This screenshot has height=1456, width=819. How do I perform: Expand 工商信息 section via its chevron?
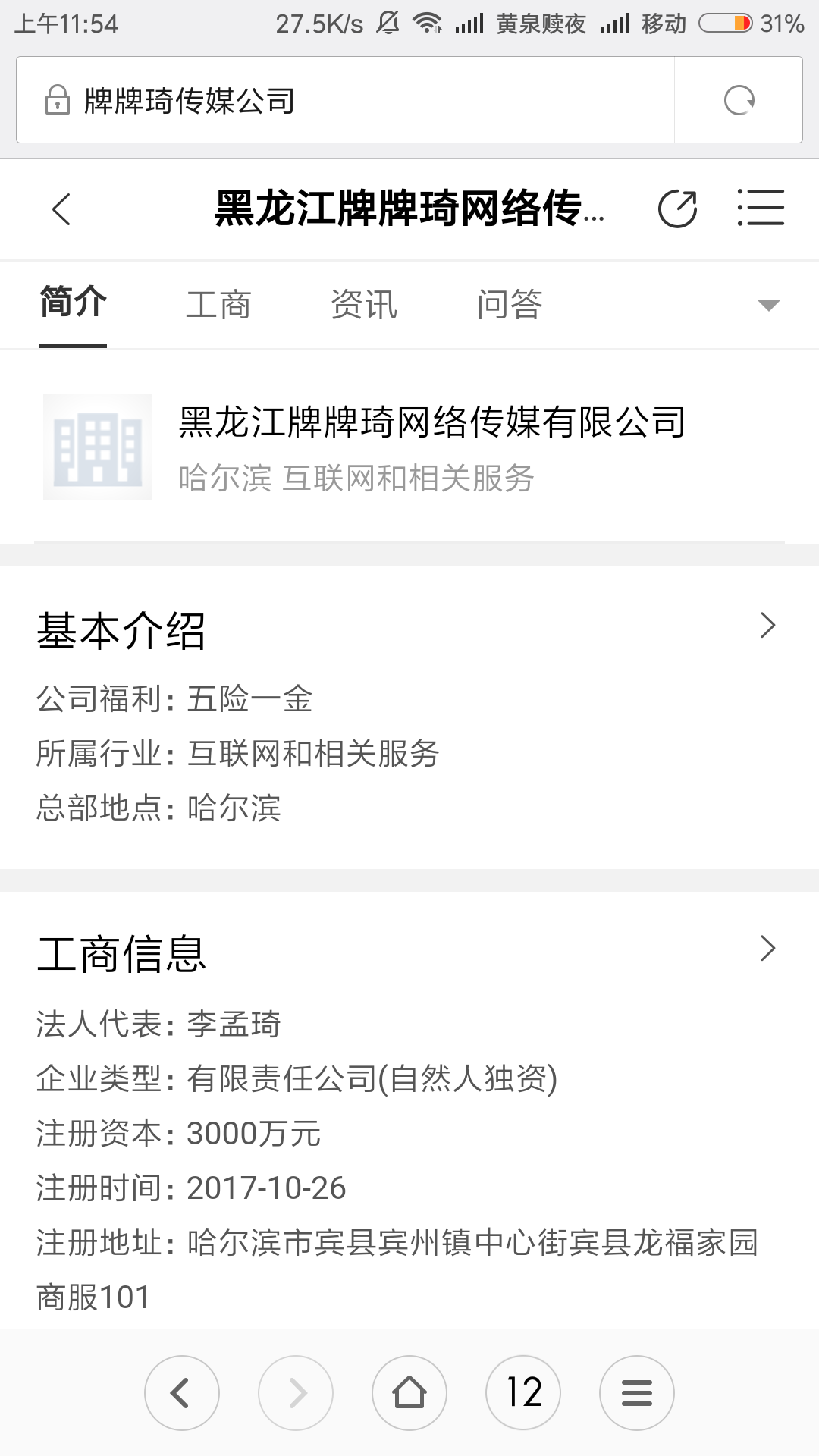pyautogui.click(x=768, y=948)
